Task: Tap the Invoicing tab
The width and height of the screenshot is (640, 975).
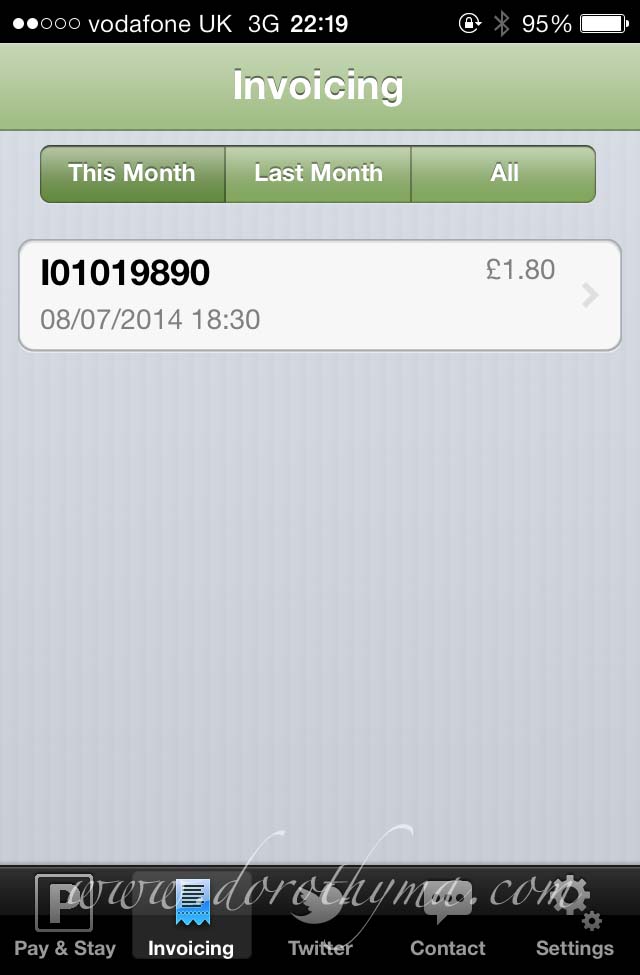Action: (x=191, y=919)
